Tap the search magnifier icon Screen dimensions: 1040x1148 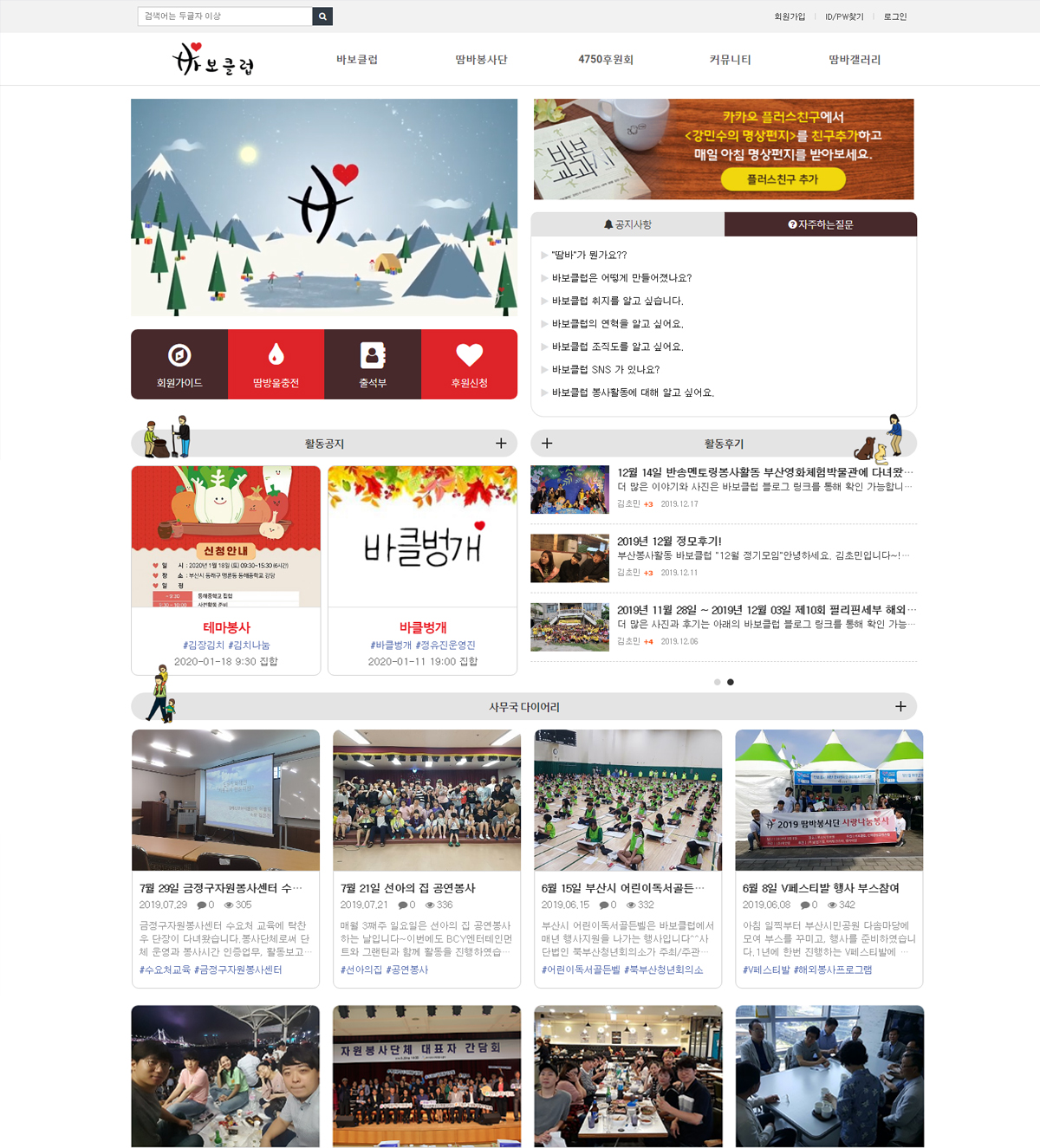322,16
